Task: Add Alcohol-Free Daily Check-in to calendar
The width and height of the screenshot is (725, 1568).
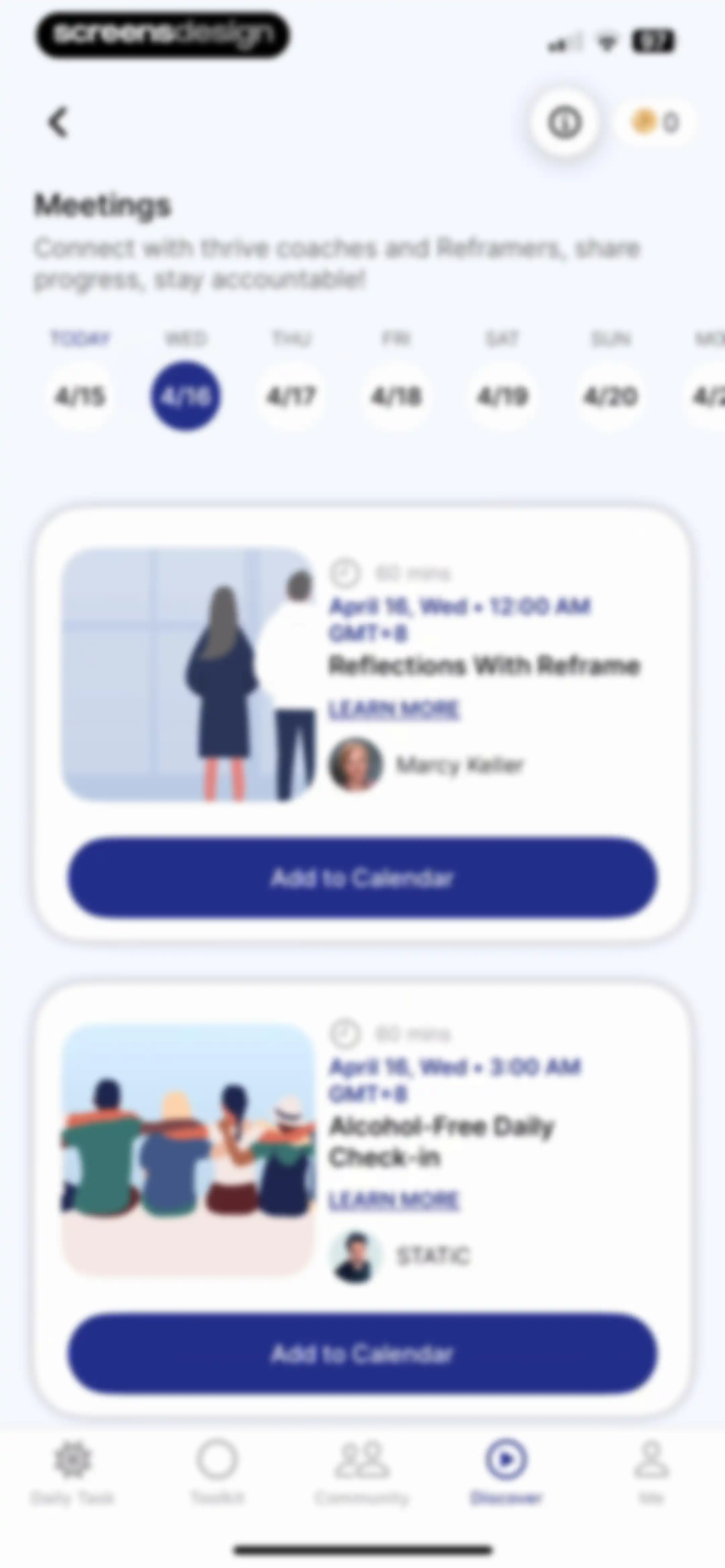Action: click(362, 1353)
